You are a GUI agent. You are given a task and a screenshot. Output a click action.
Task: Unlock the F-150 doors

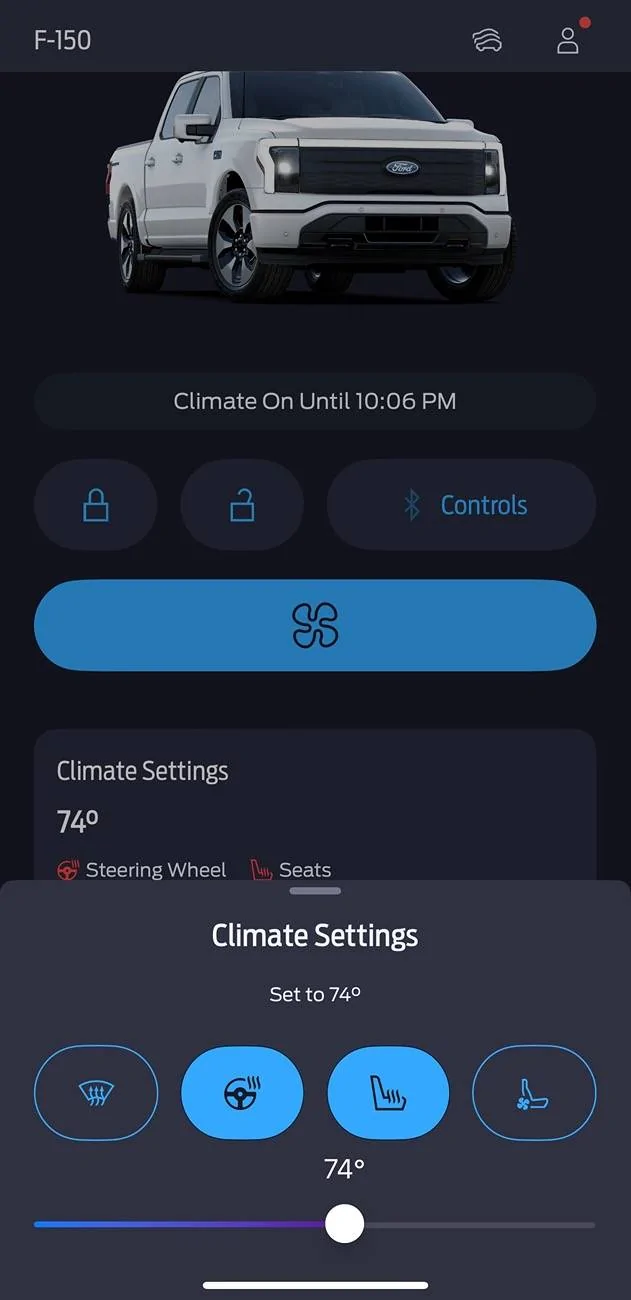pyautogui.click(x=242, y=505)
